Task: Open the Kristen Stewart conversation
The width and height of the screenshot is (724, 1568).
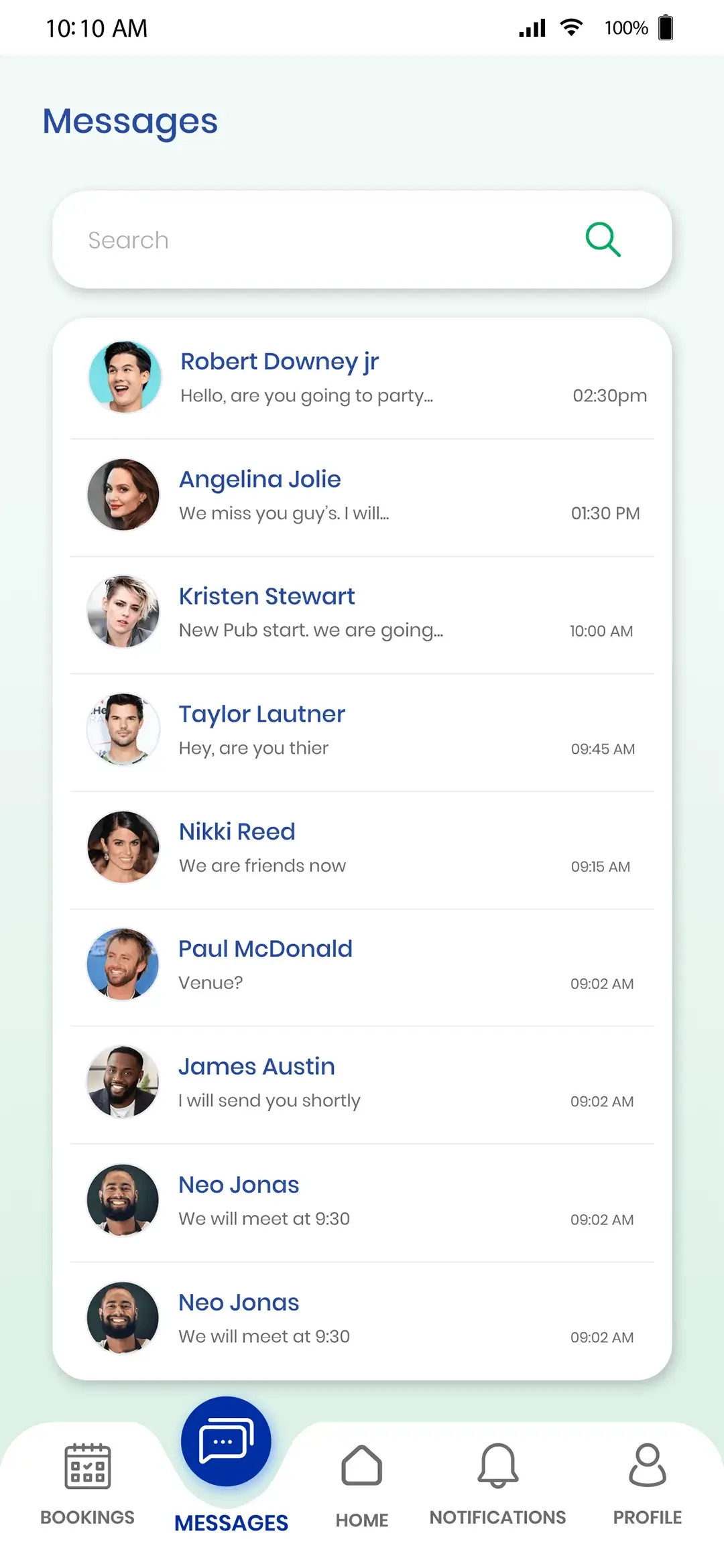Action: pos(362,612)
